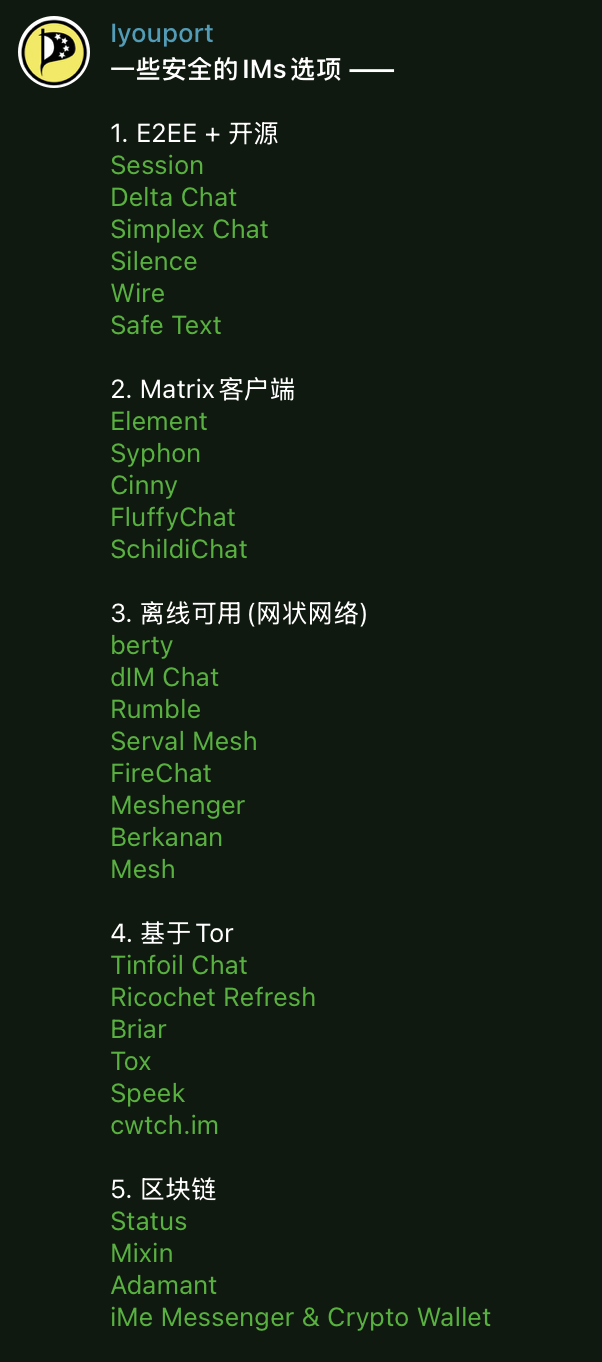602x1362 pixels.
Task: Visit the Element link
Action: coord(159,421)
